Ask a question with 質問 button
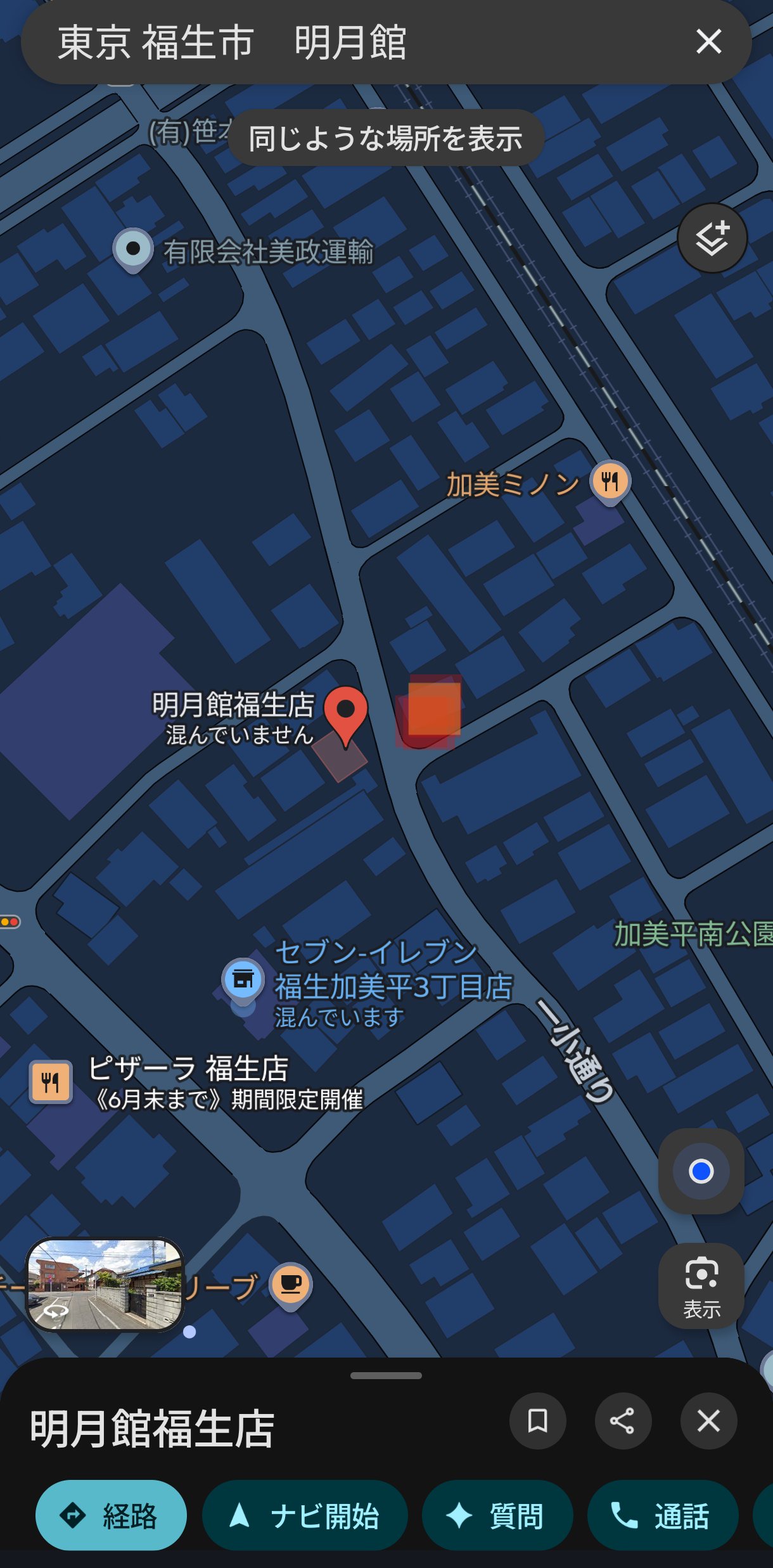The height and width of the screenshot is (1568, 773). pyautogui.click(x=497, y=1516)
